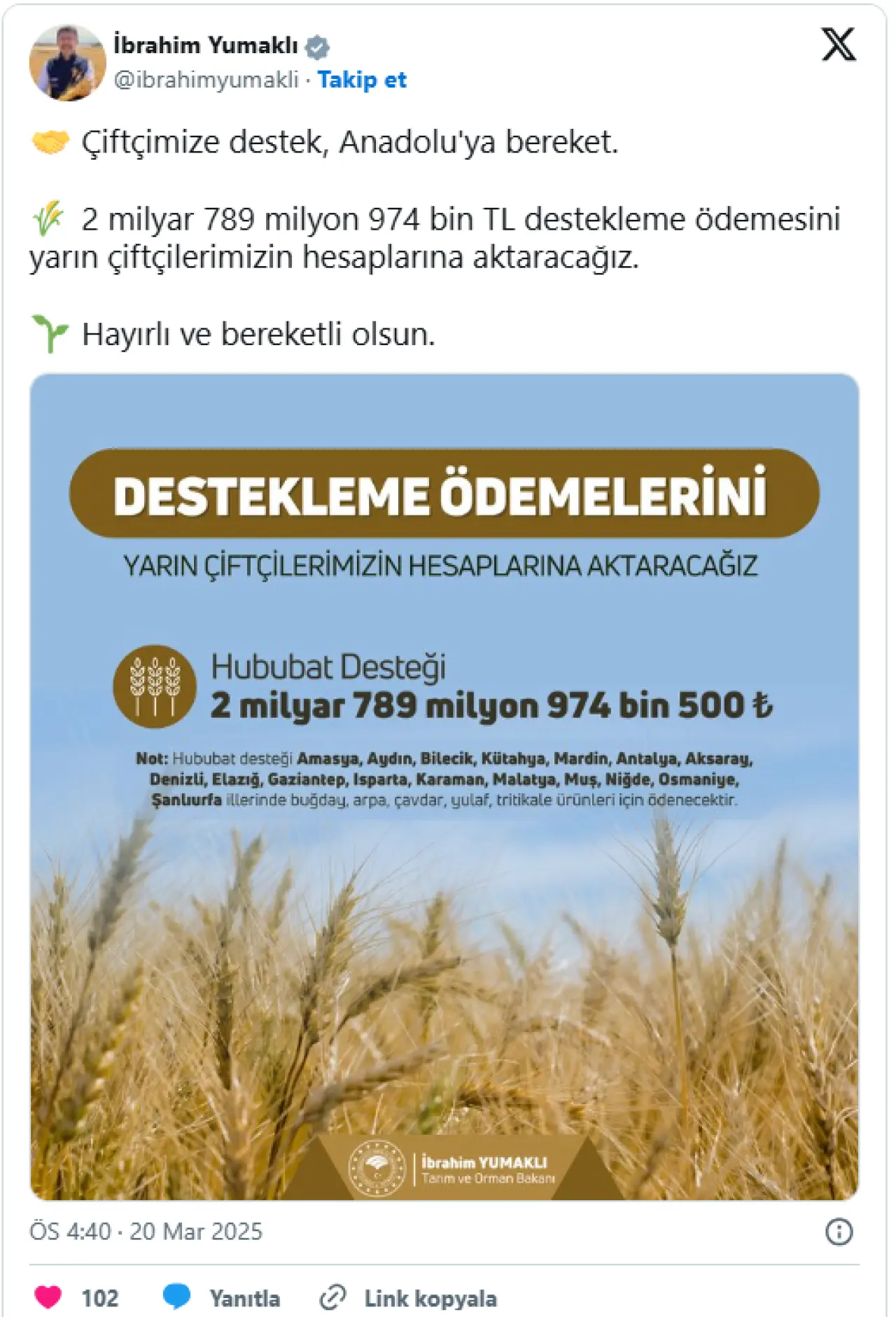The height and width of the screenshot is (1317, 896).
Task: Open the post timestamp 20 Mar 2025
Action: (x=146, y=1232)
